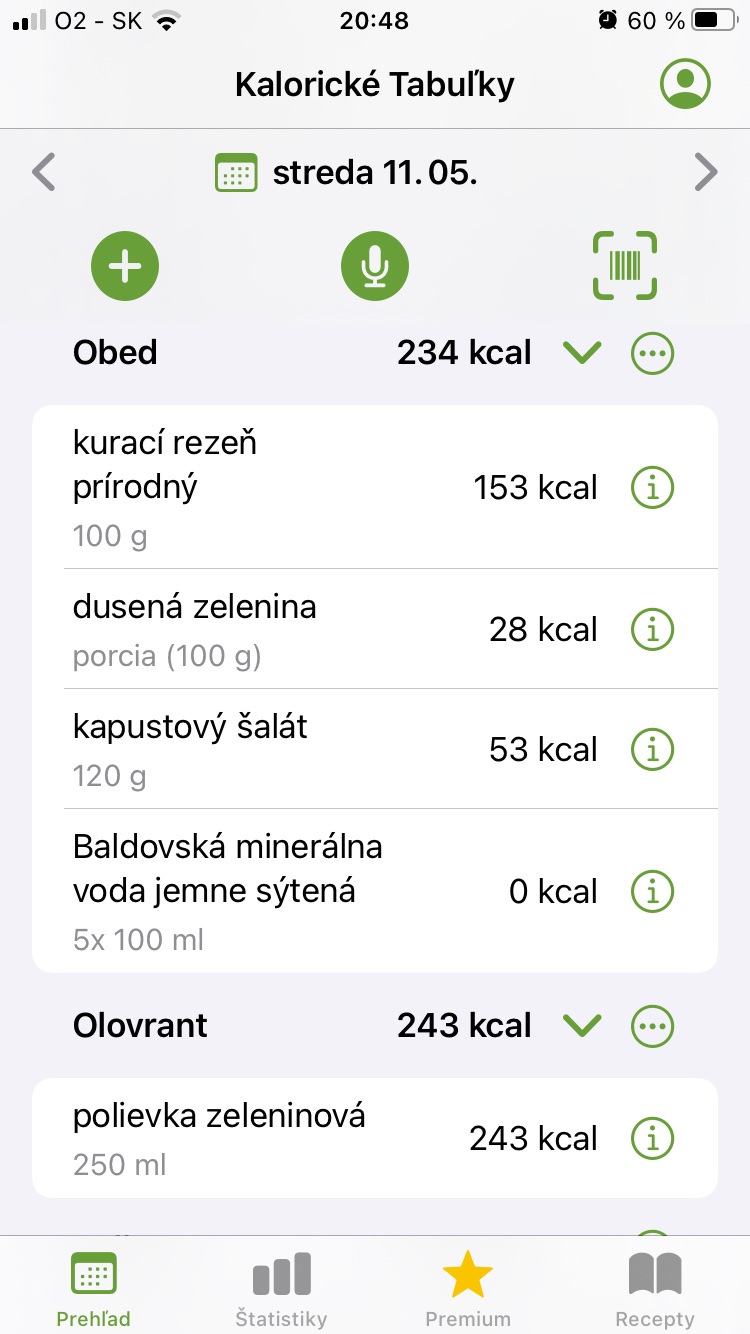The width and height of the screenshot is (750, 1334).
Task: Show info for kurací rezeň prírodný
Action: [x=653, y=488]
